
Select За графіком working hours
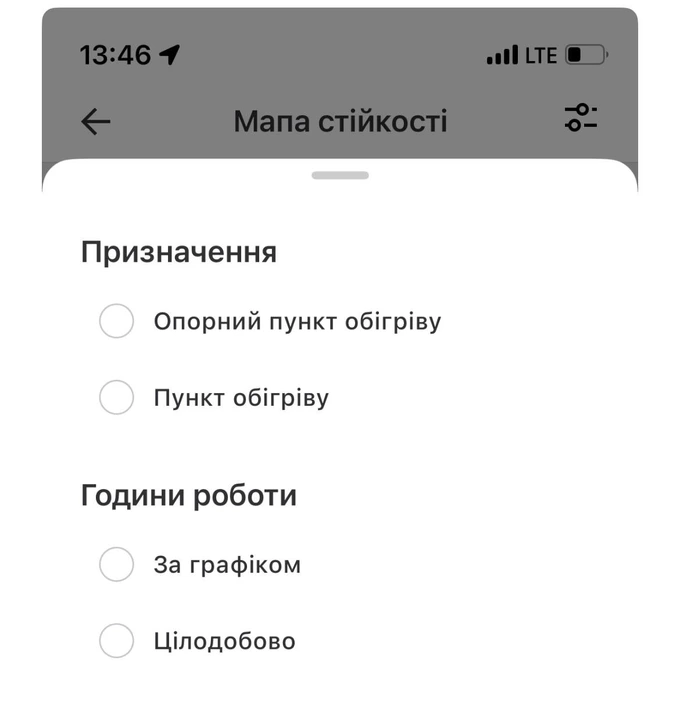click(x=117, y=565)
